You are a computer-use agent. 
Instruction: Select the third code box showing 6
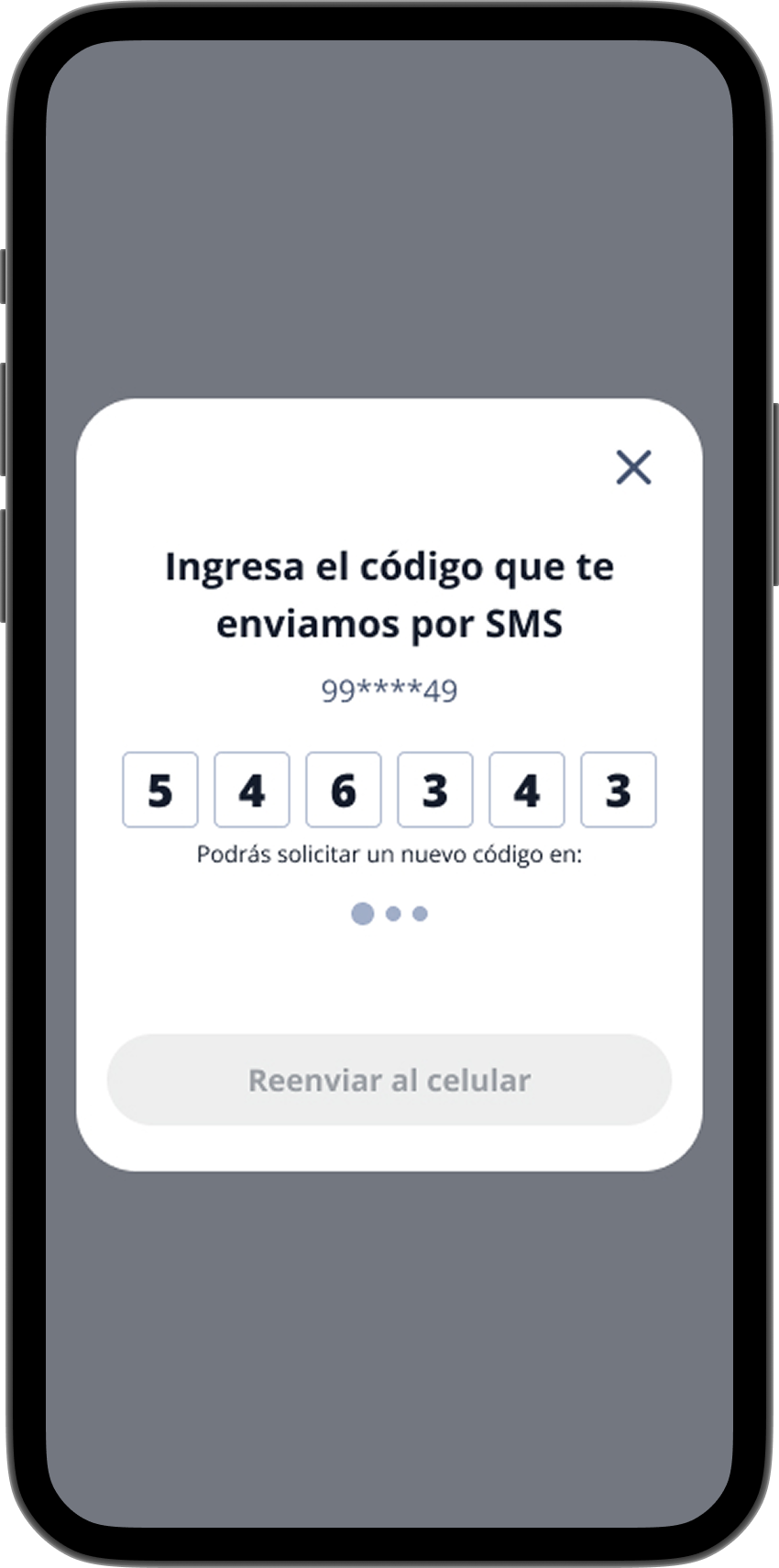(344, 789)
